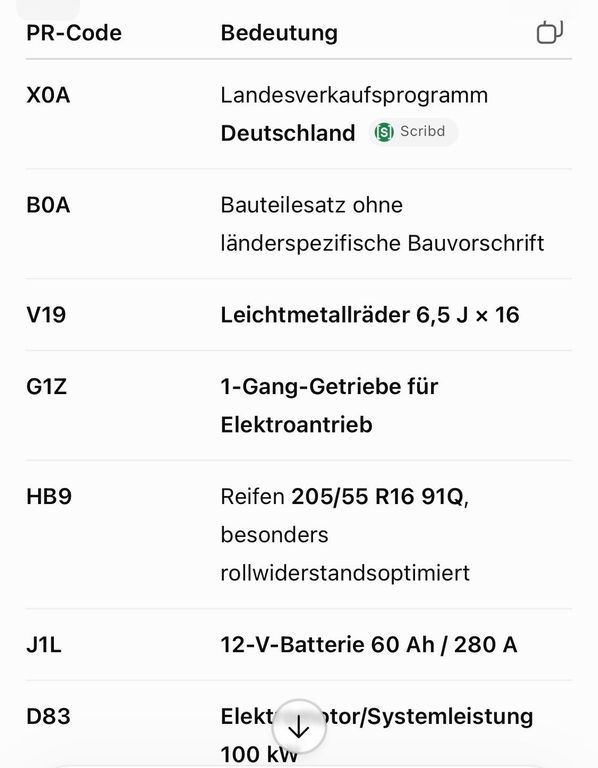This screenshot has width=598, height=768.
Task: Copy the PR-Code table
Action: pos(550,33)
